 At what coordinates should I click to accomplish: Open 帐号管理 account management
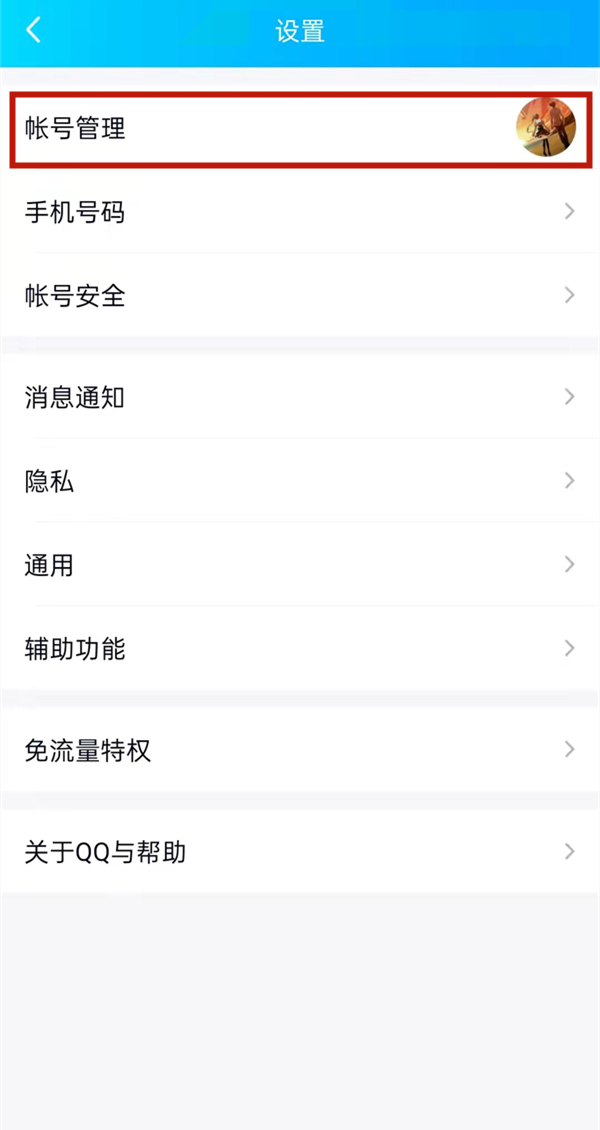tap(300, 129)
